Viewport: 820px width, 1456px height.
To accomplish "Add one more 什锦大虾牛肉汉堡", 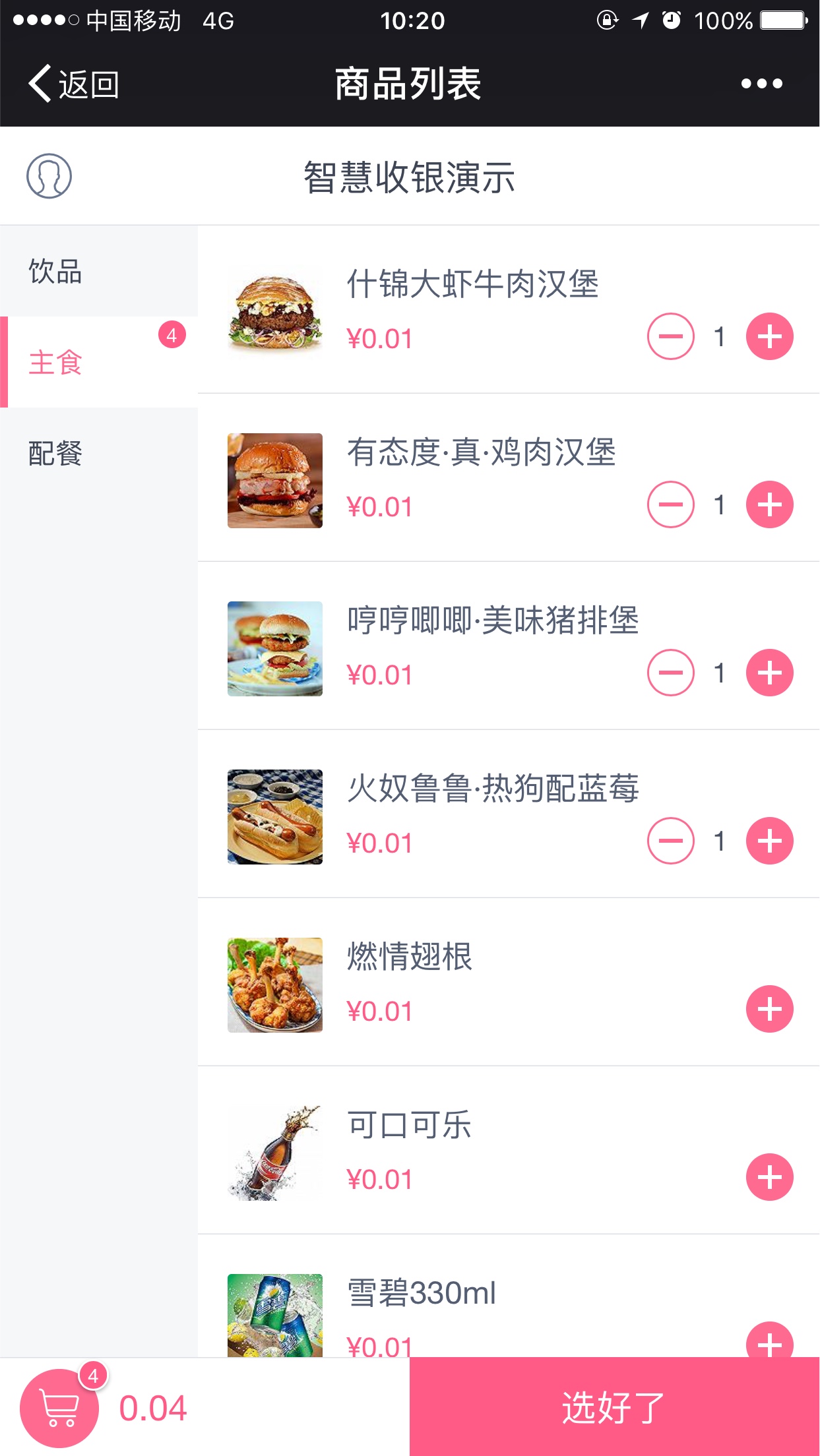I will point(769,336).
